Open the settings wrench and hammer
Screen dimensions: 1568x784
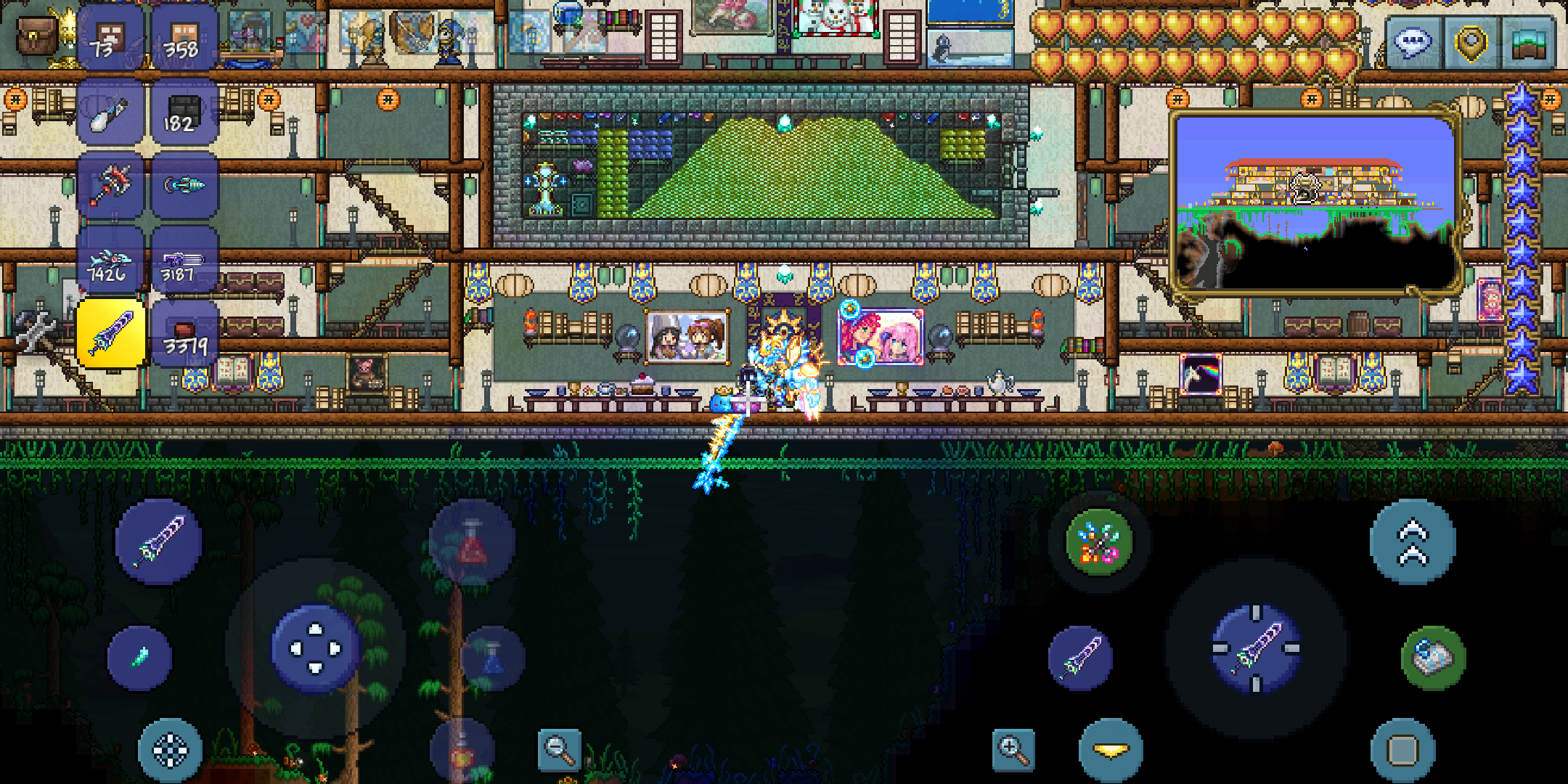(x=33, y=330)
